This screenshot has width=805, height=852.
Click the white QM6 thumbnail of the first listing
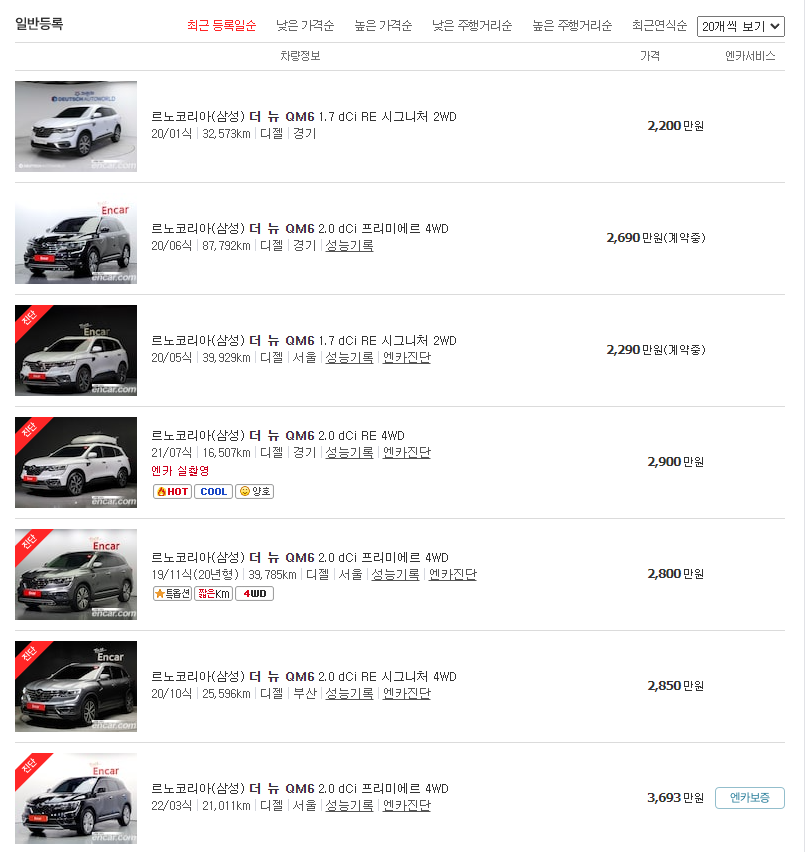75,126
